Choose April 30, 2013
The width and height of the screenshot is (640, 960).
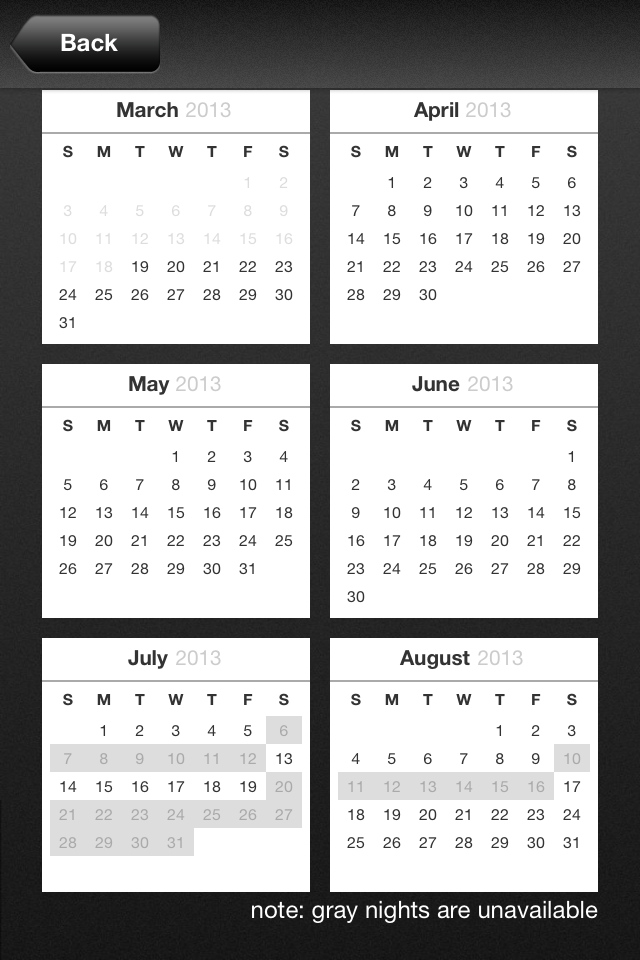pyautogui.click(x=428, y=295)
